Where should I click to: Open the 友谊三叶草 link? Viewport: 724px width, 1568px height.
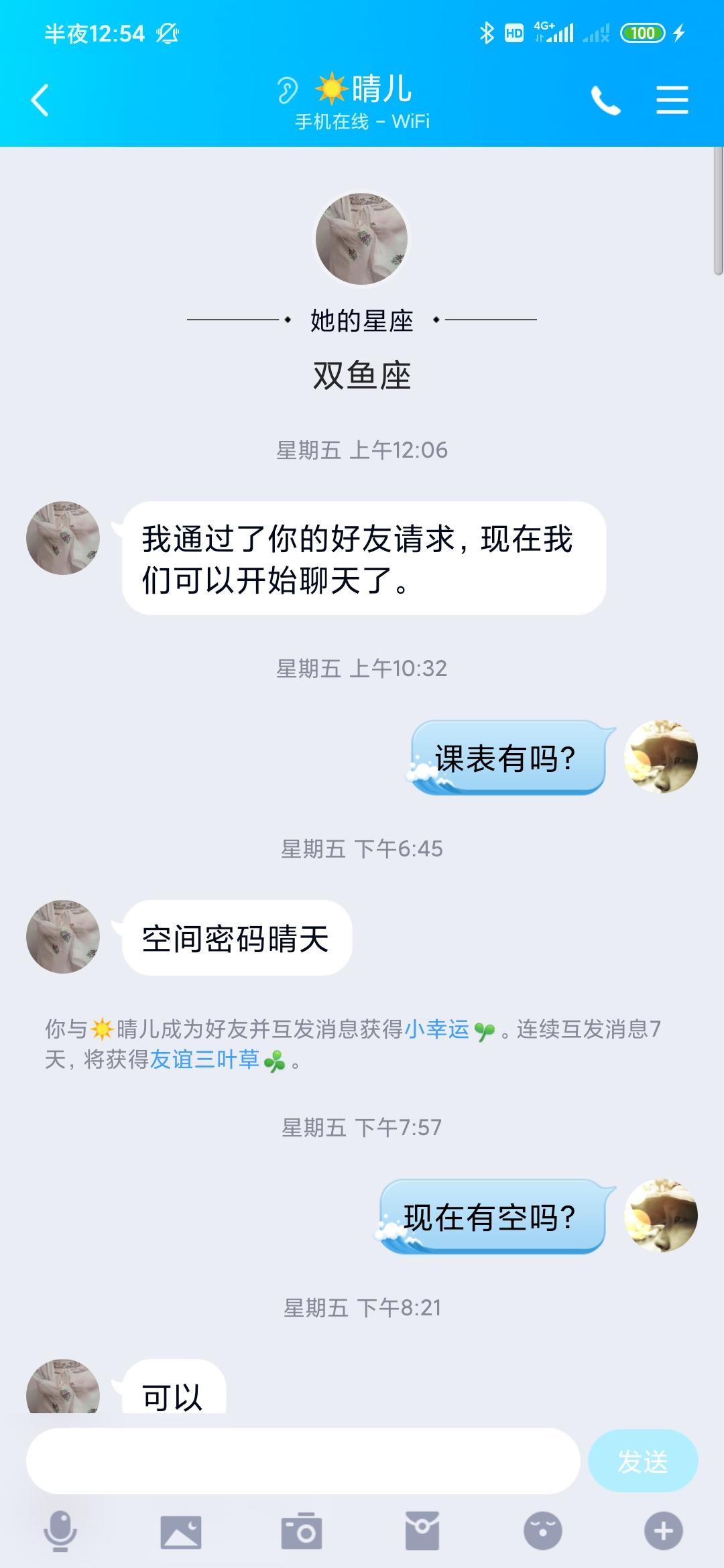[204, 1059]
